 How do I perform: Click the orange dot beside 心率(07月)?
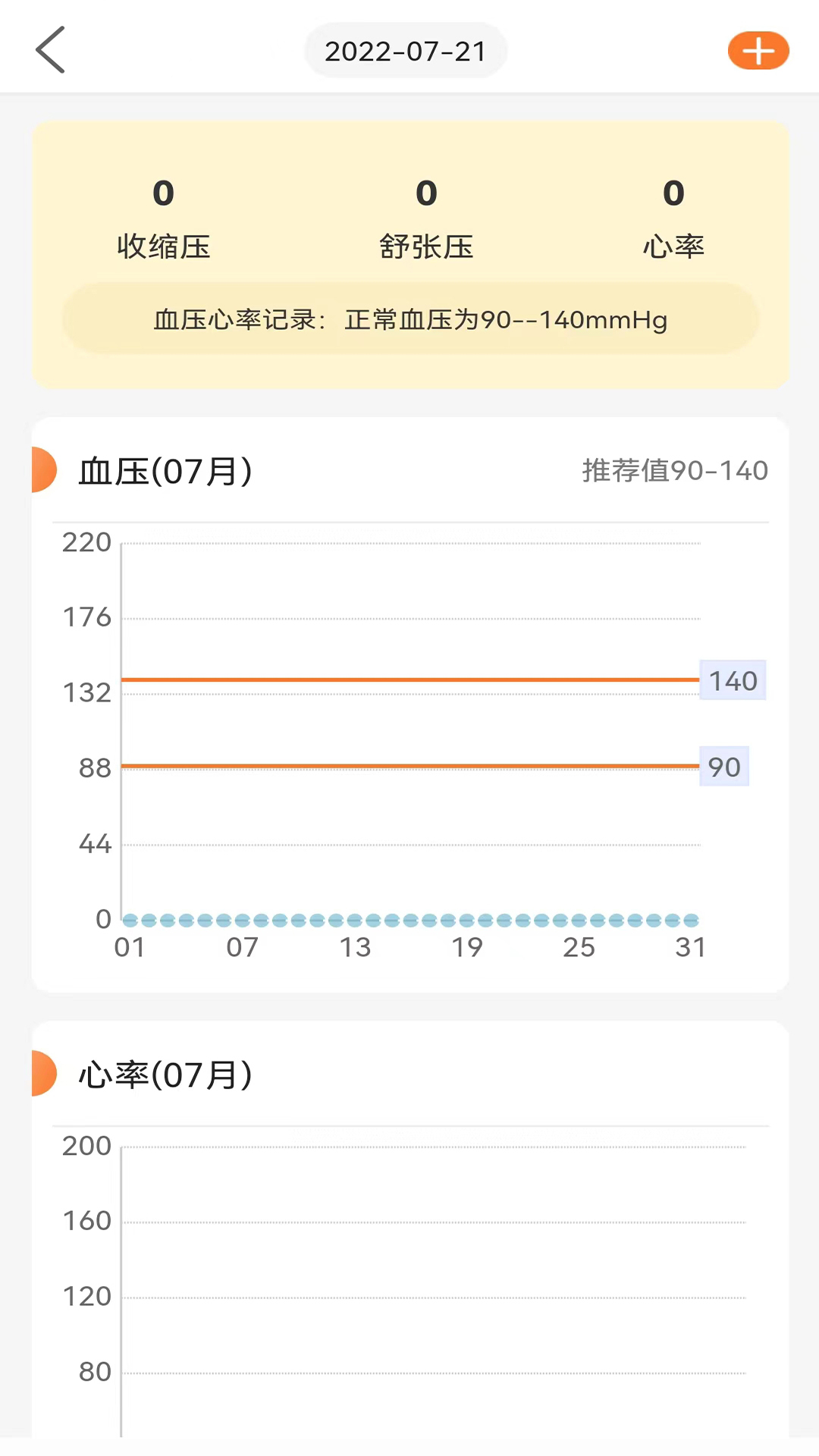(42, 1073)
